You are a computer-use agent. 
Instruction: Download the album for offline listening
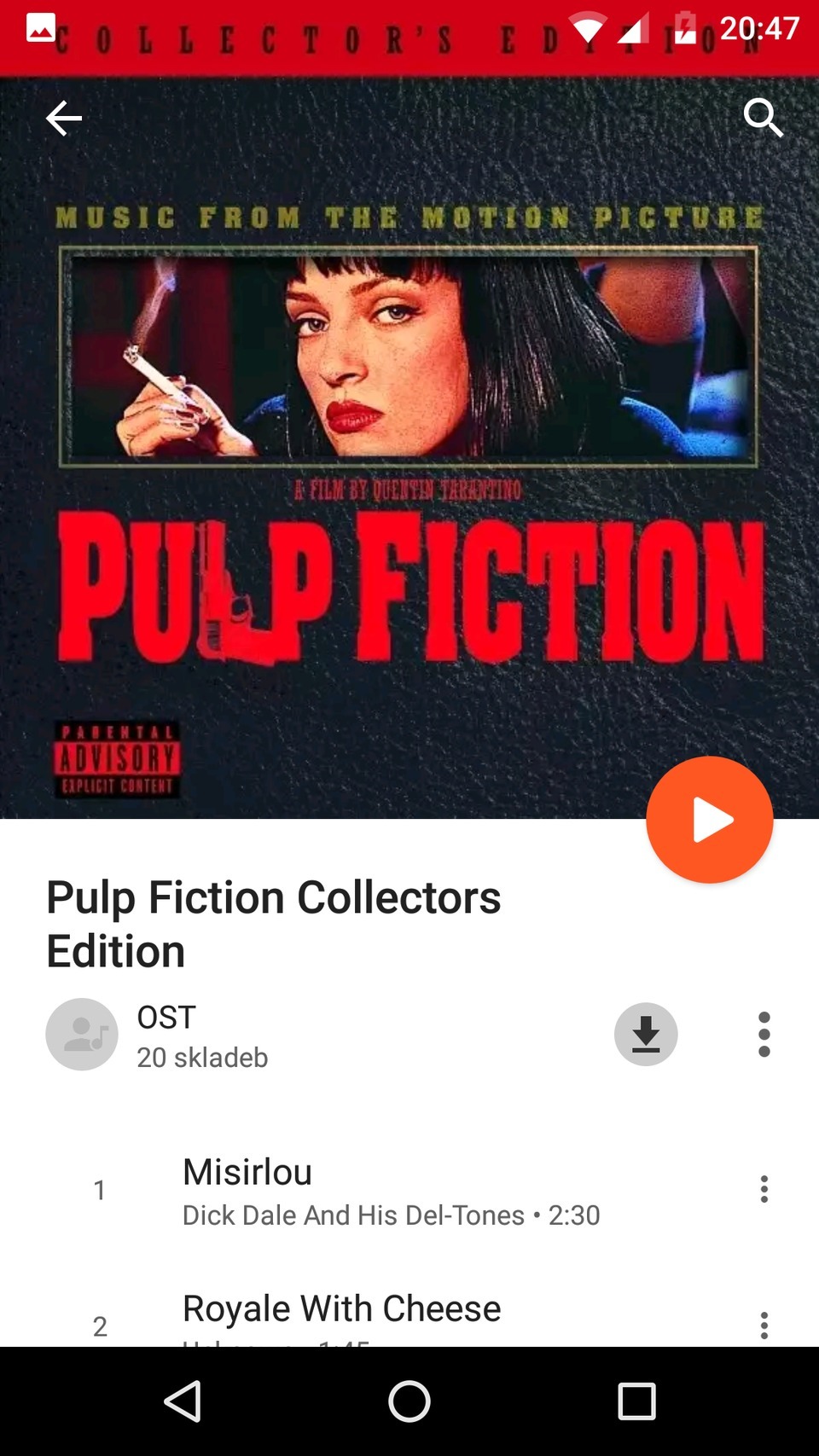tap(646, 1034)
